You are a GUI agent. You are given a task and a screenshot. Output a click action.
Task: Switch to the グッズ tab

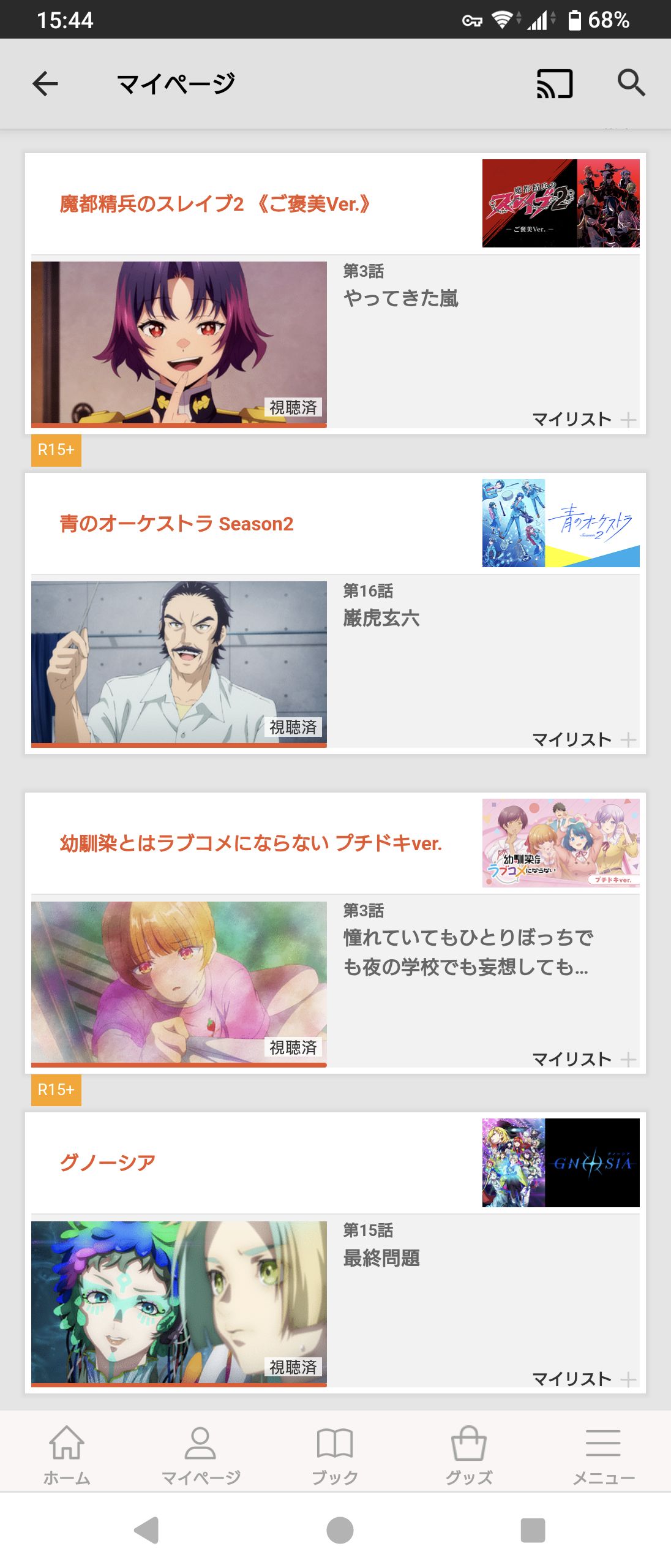tap(468, 1455)
